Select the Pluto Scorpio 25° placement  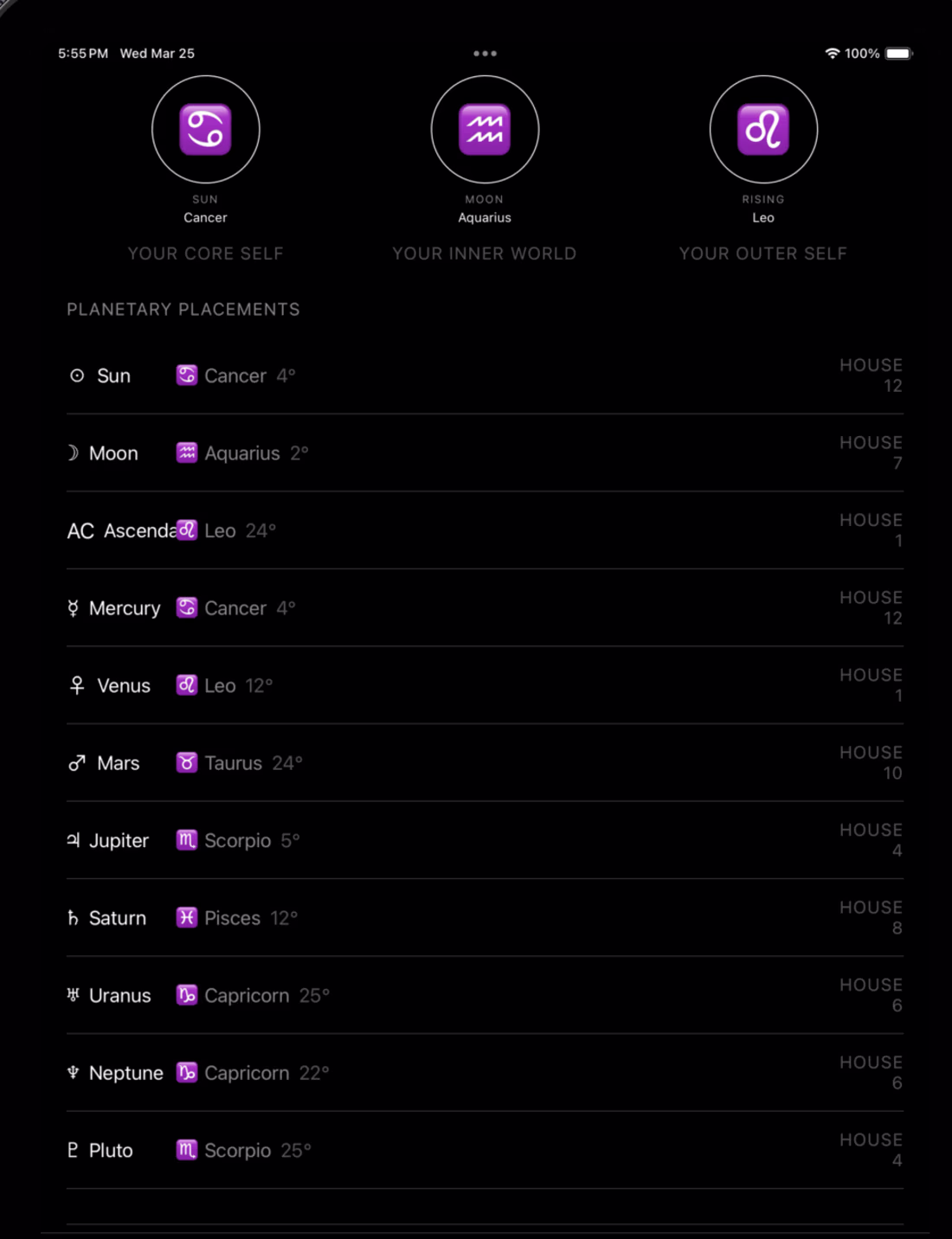pos(485,1150)
